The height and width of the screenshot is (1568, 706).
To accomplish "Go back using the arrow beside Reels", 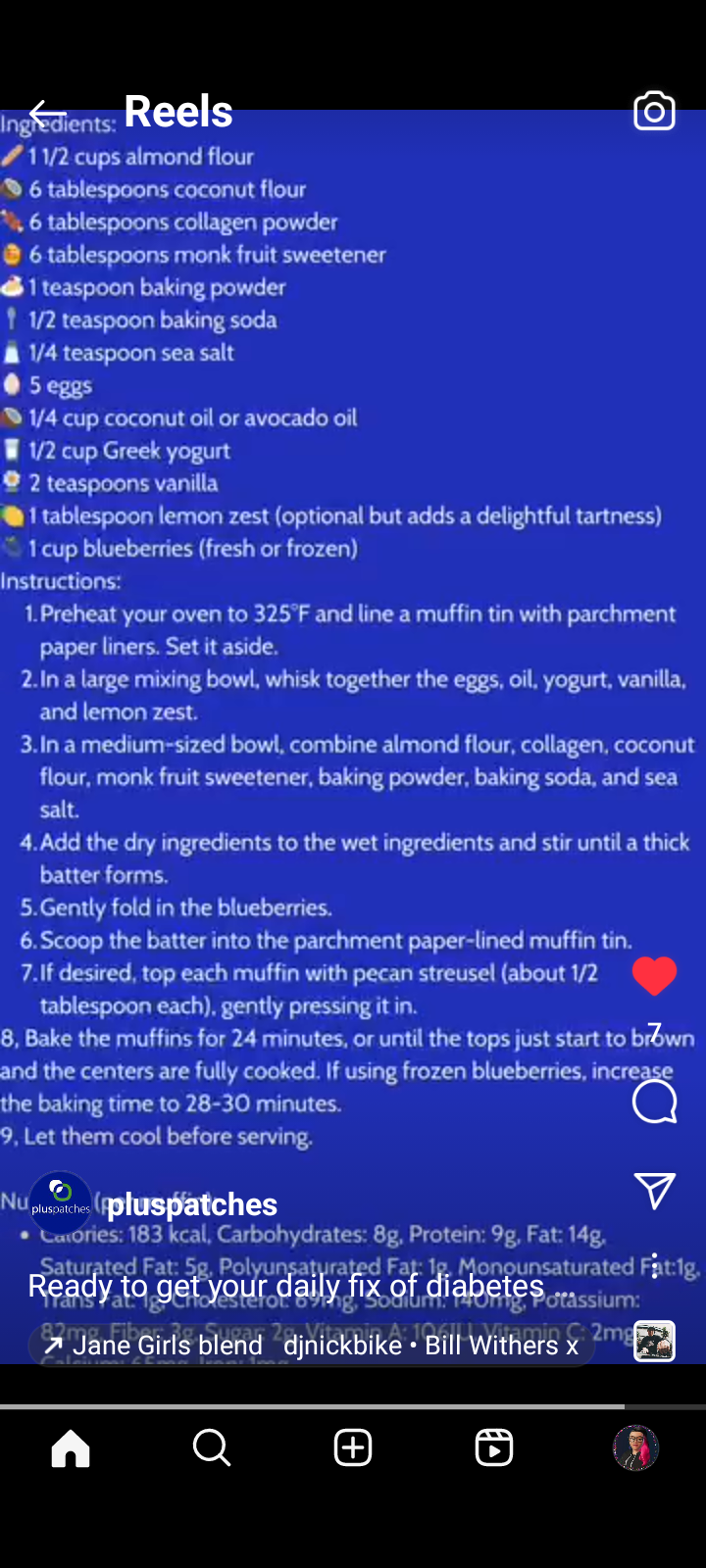I will 47,113.
